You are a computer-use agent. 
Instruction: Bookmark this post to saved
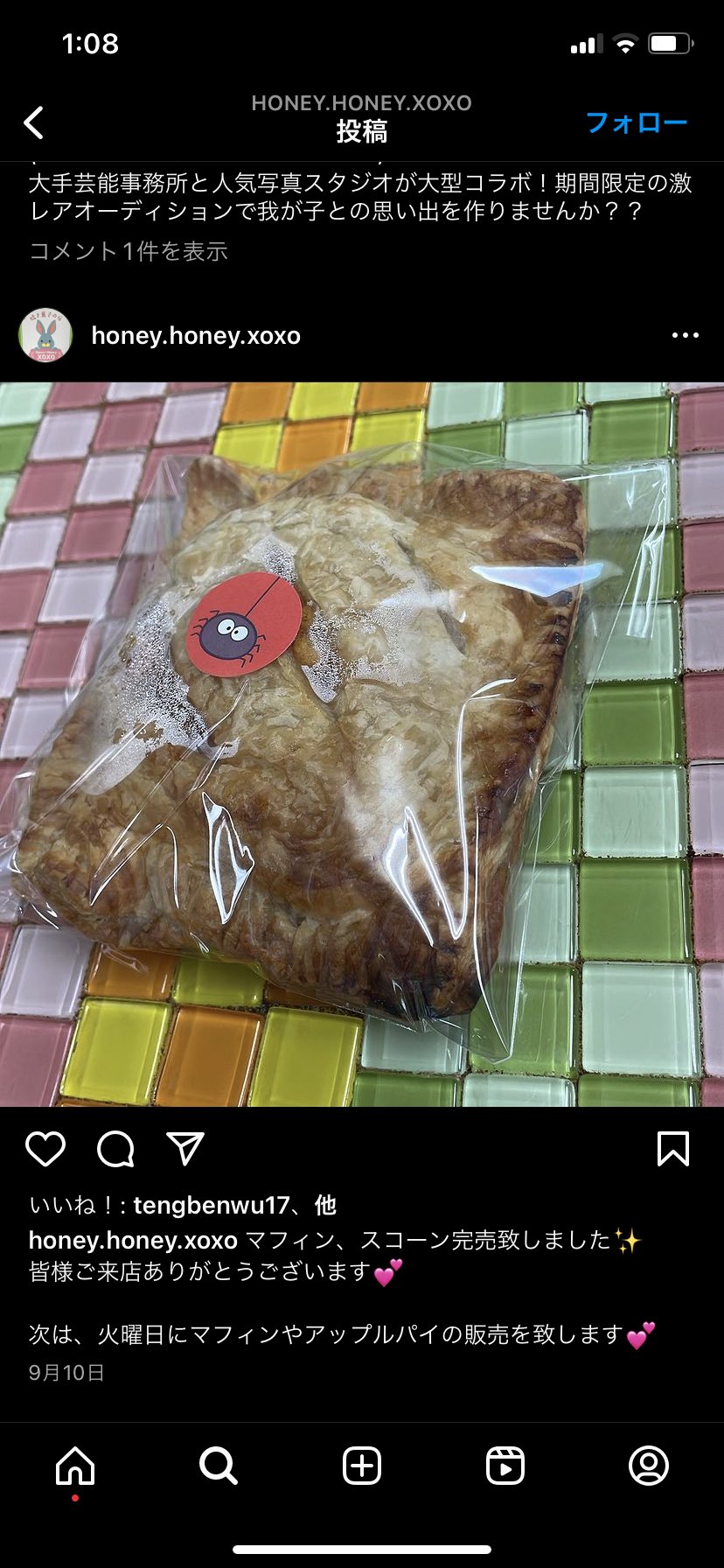[x=672, y=1149]
